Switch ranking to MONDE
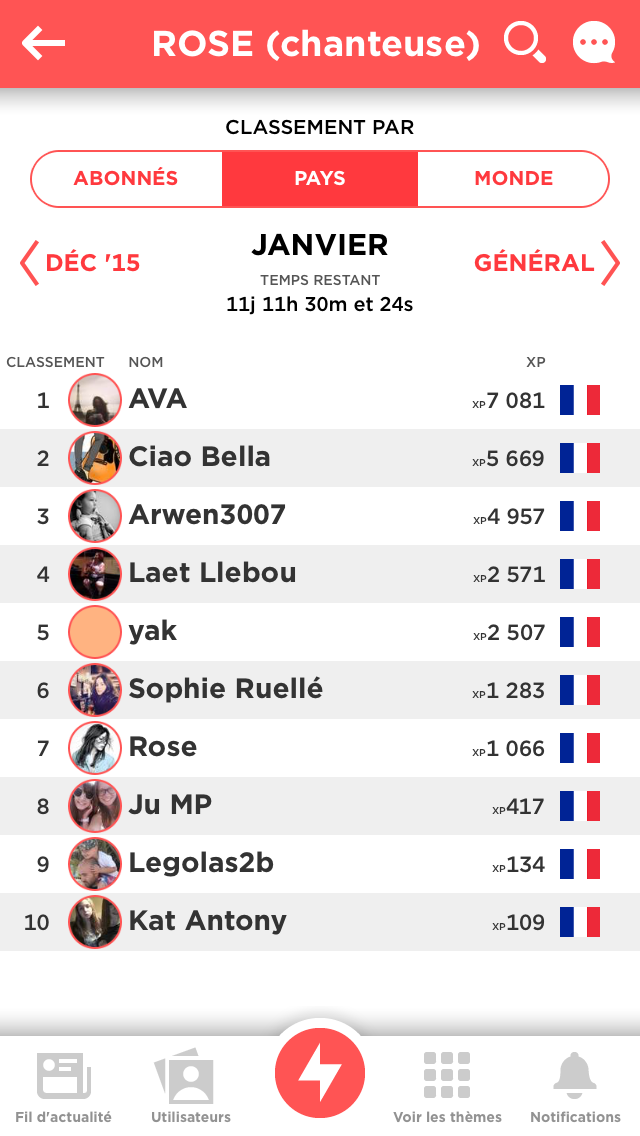This screenshot has height=1136, width=640. (513, 178)
